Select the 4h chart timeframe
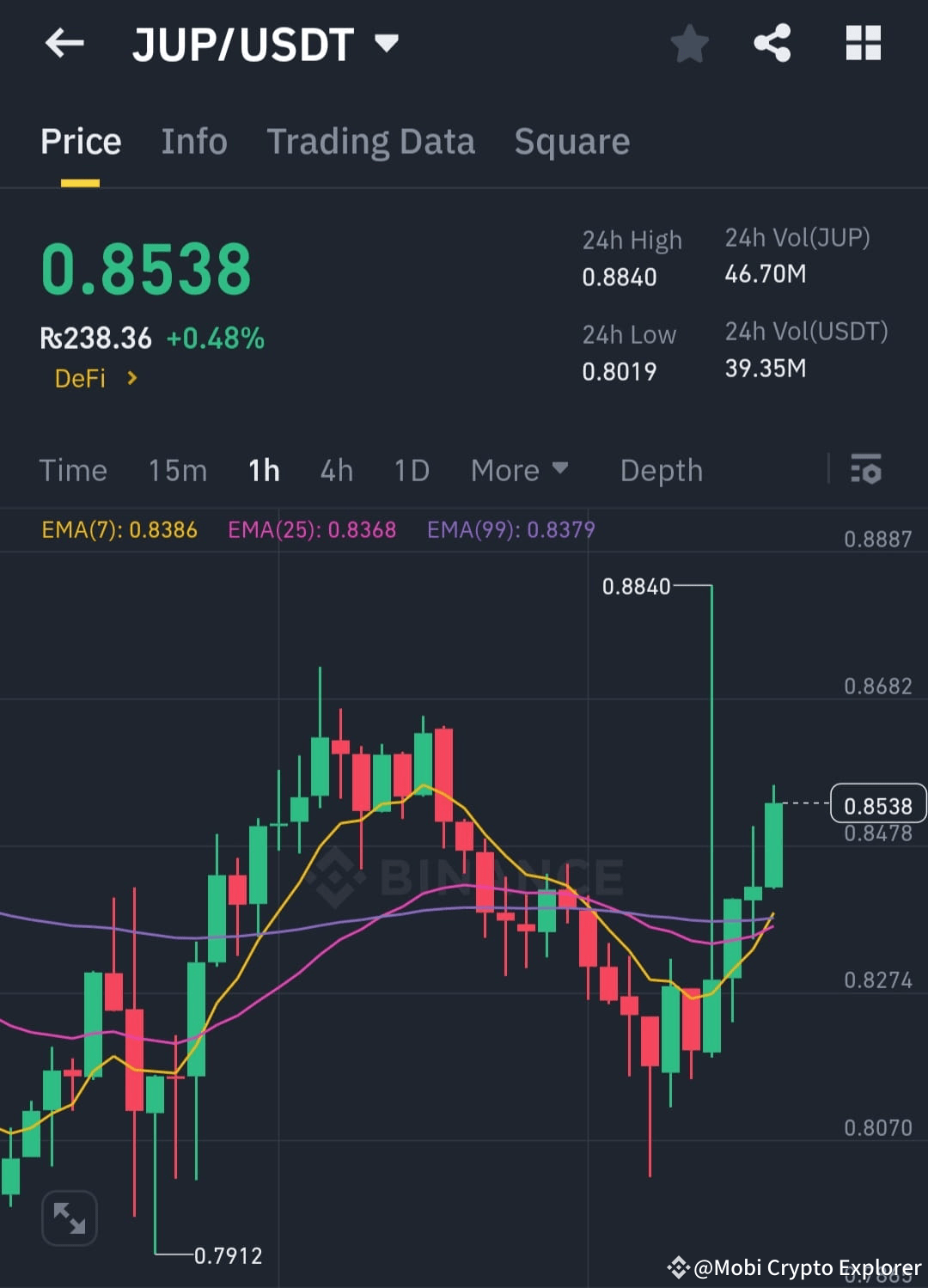Viewport: 928px width, 1288px height. click(x=336, y=470)
